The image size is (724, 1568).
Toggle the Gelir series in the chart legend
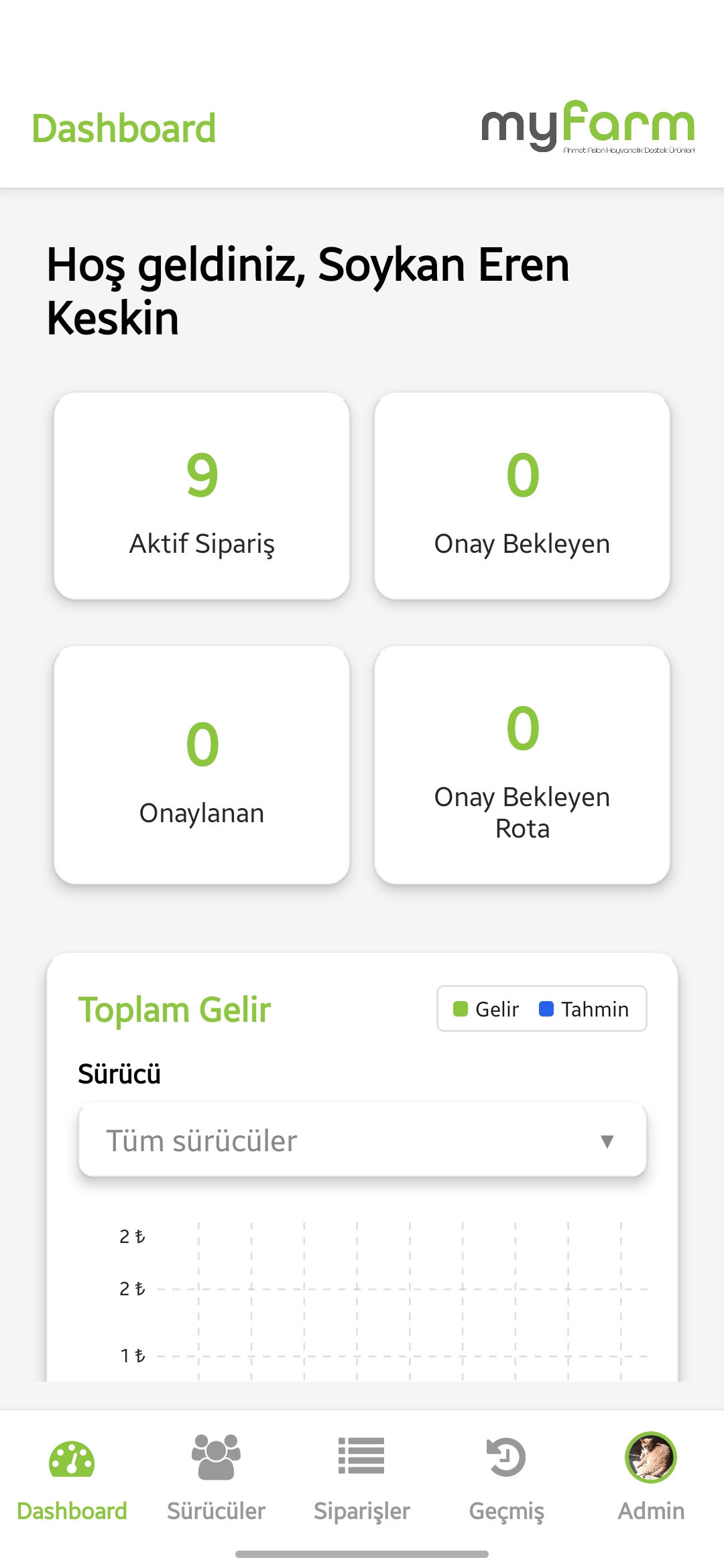(483, 1008)
